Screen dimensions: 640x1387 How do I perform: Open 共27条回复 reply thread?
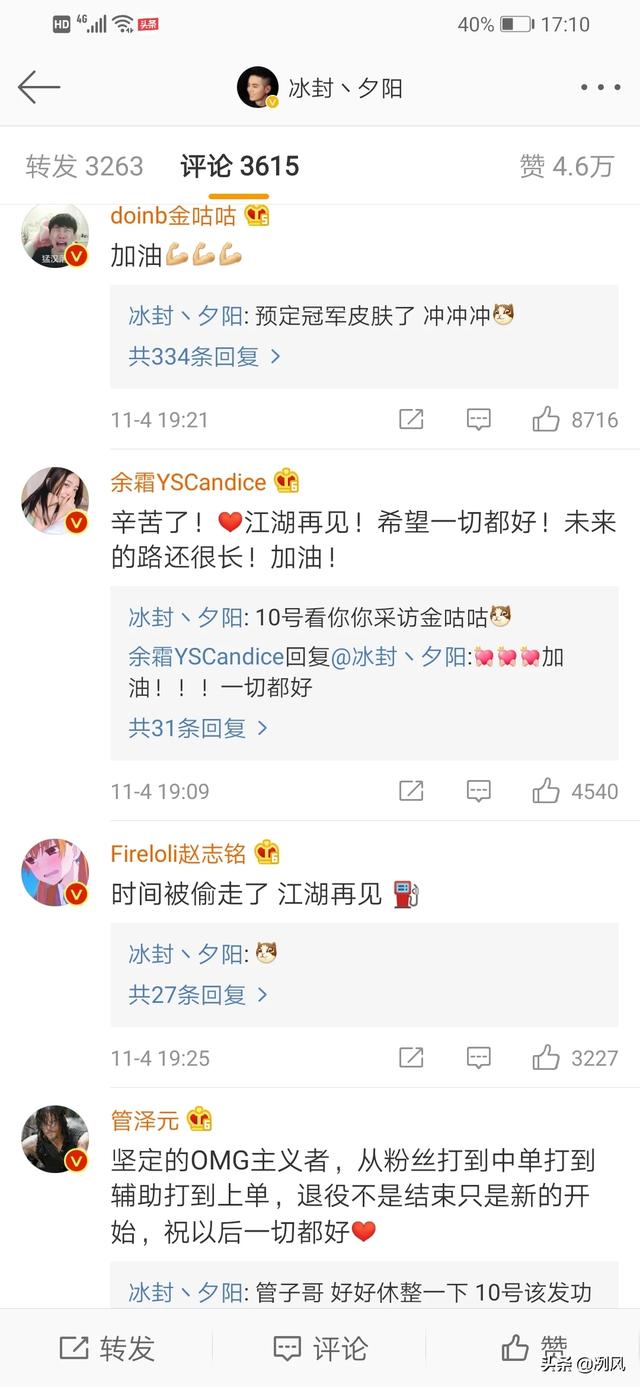pos(198,995)
